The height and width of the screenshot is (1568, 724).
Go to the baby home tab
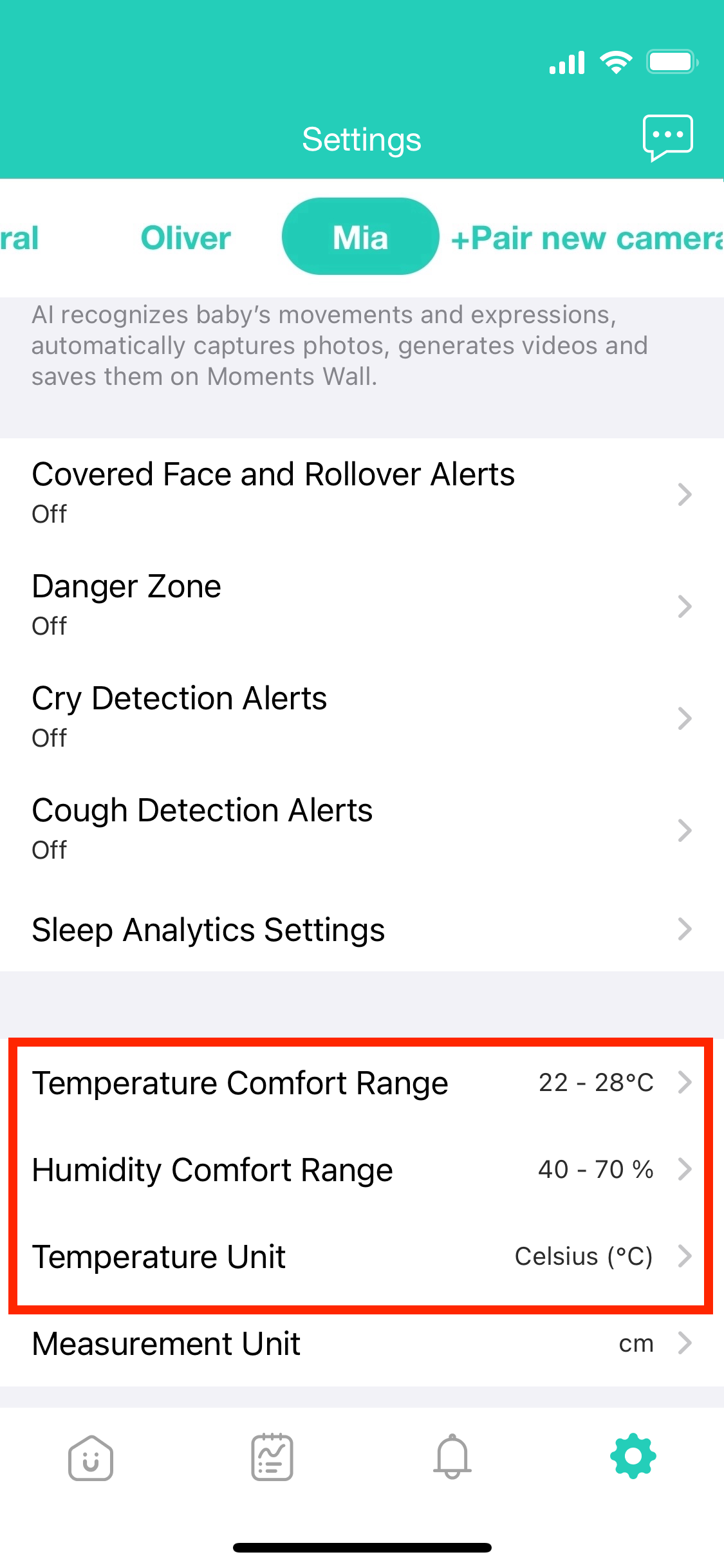tap(91, 1457)
